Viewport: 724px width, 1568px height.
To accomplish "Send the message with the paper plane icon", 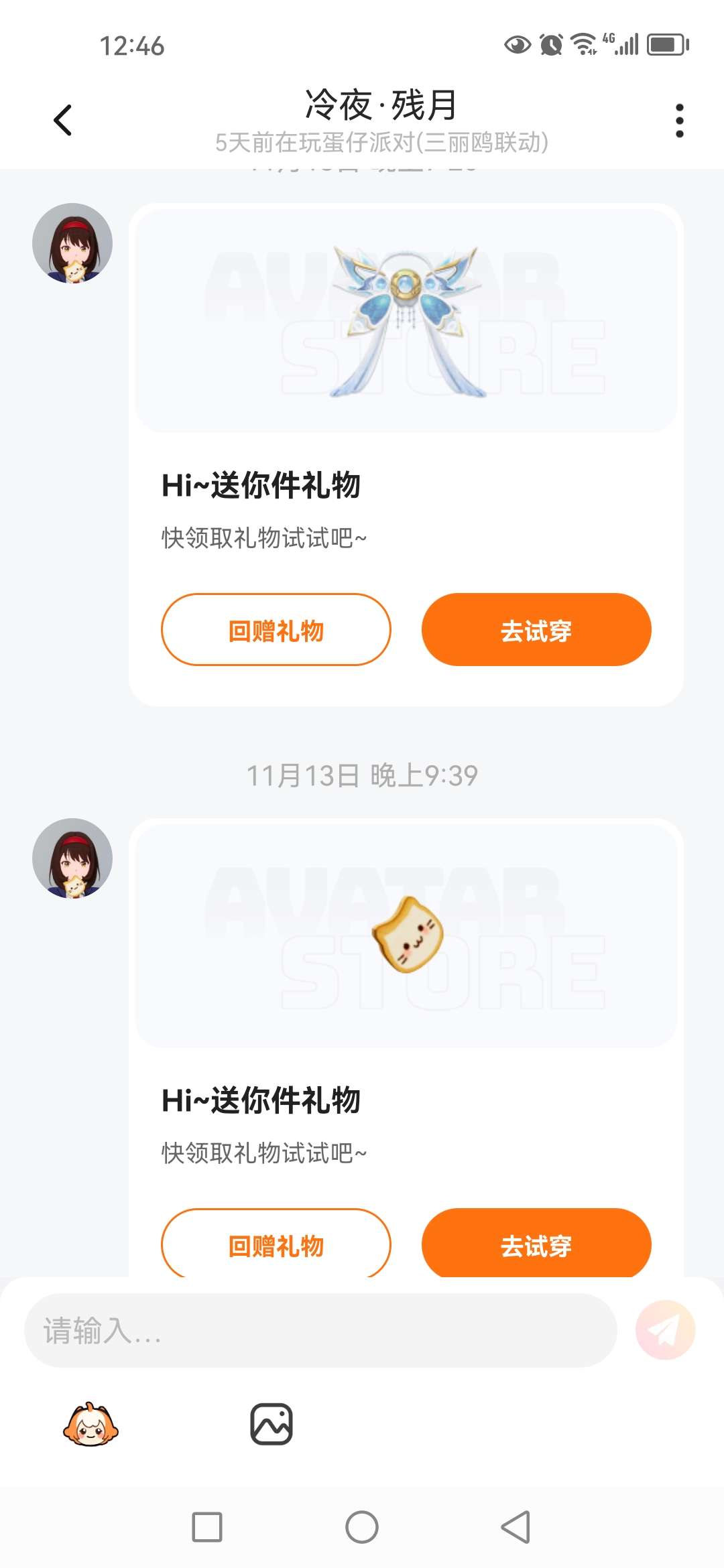I will click(x=665, y=1330).
